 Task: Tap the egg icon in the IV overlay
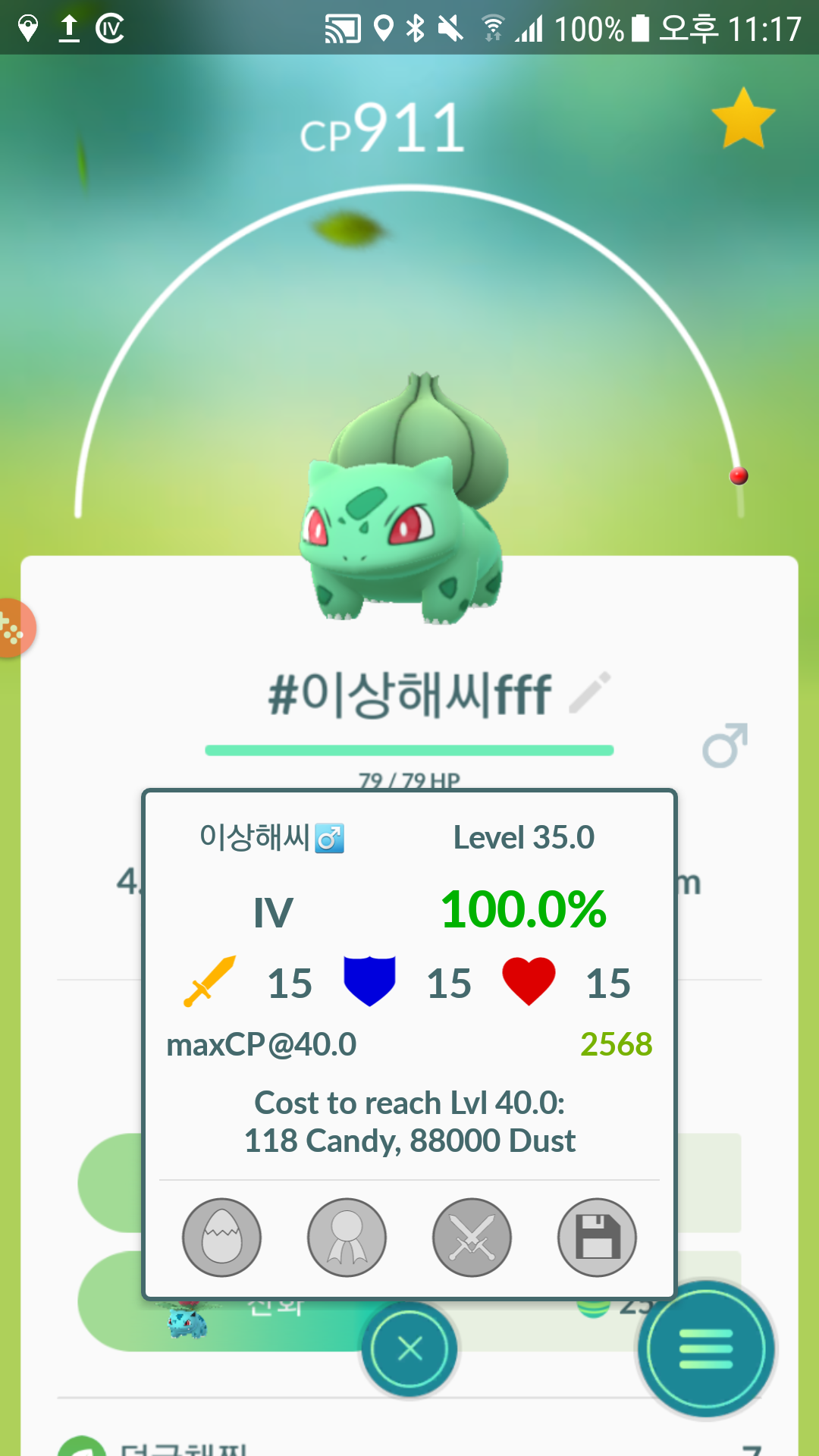pyautogui.click(x=221, y=1237)
